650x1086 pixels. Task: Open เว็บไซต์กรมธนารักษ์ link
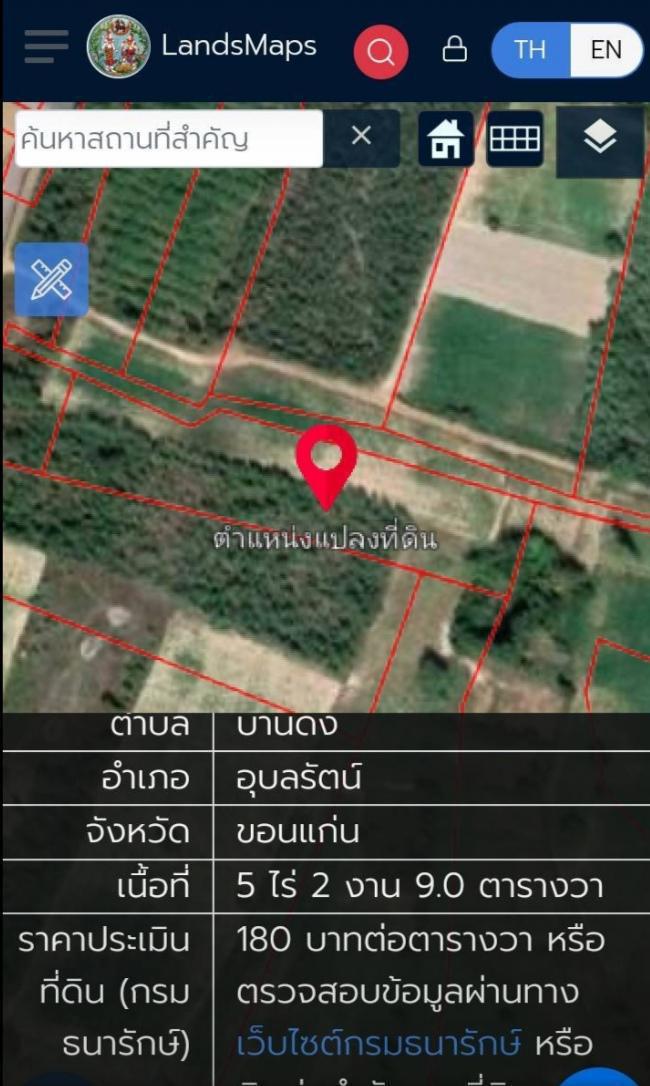click(378, 1044)
